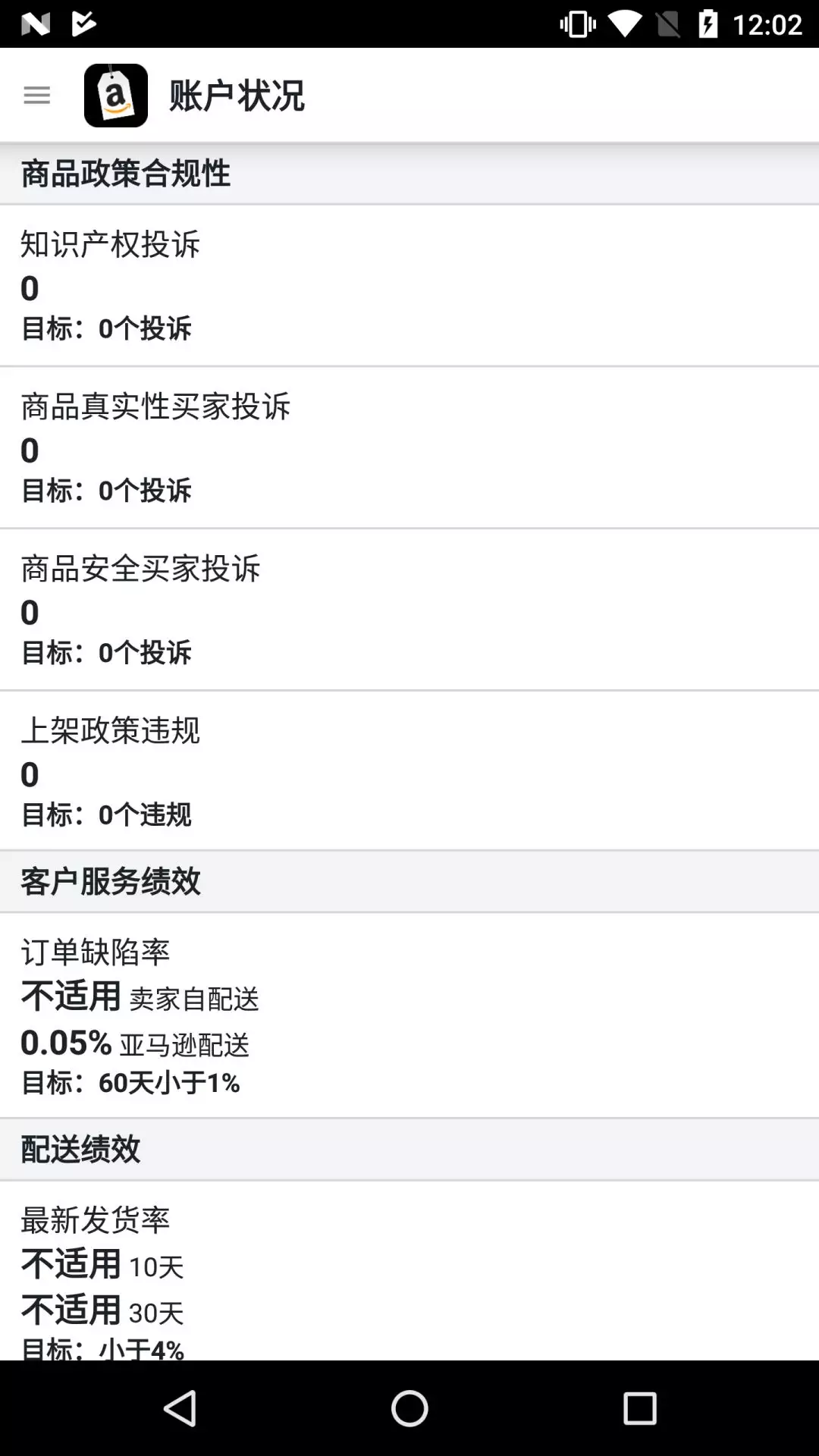The width and height of the screenshot is (819, 1456).
Task: Open the navigation drawer with hamburger icon
Action: [x=36, y=95]
